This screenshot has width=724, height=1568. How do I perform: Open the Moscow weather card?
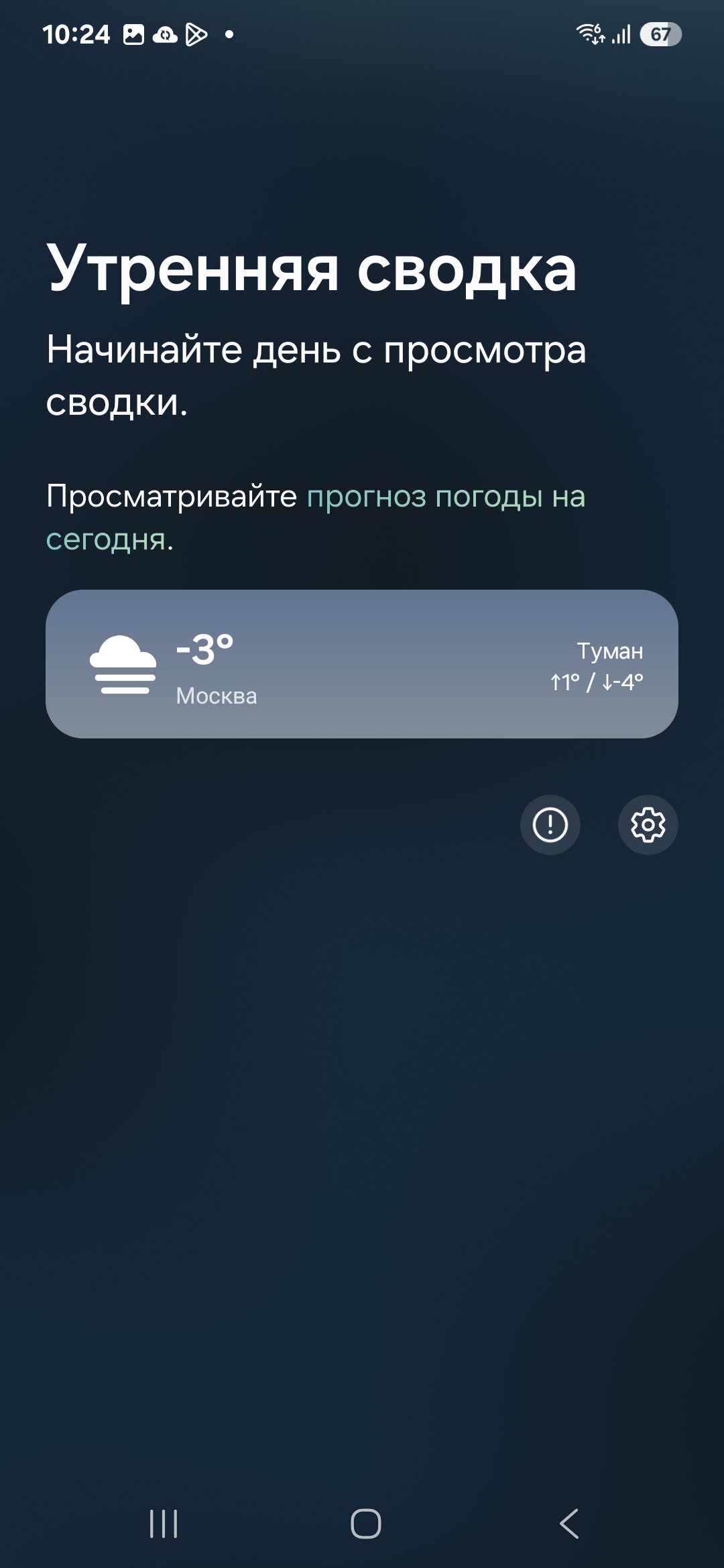click(x=362, y=664)
